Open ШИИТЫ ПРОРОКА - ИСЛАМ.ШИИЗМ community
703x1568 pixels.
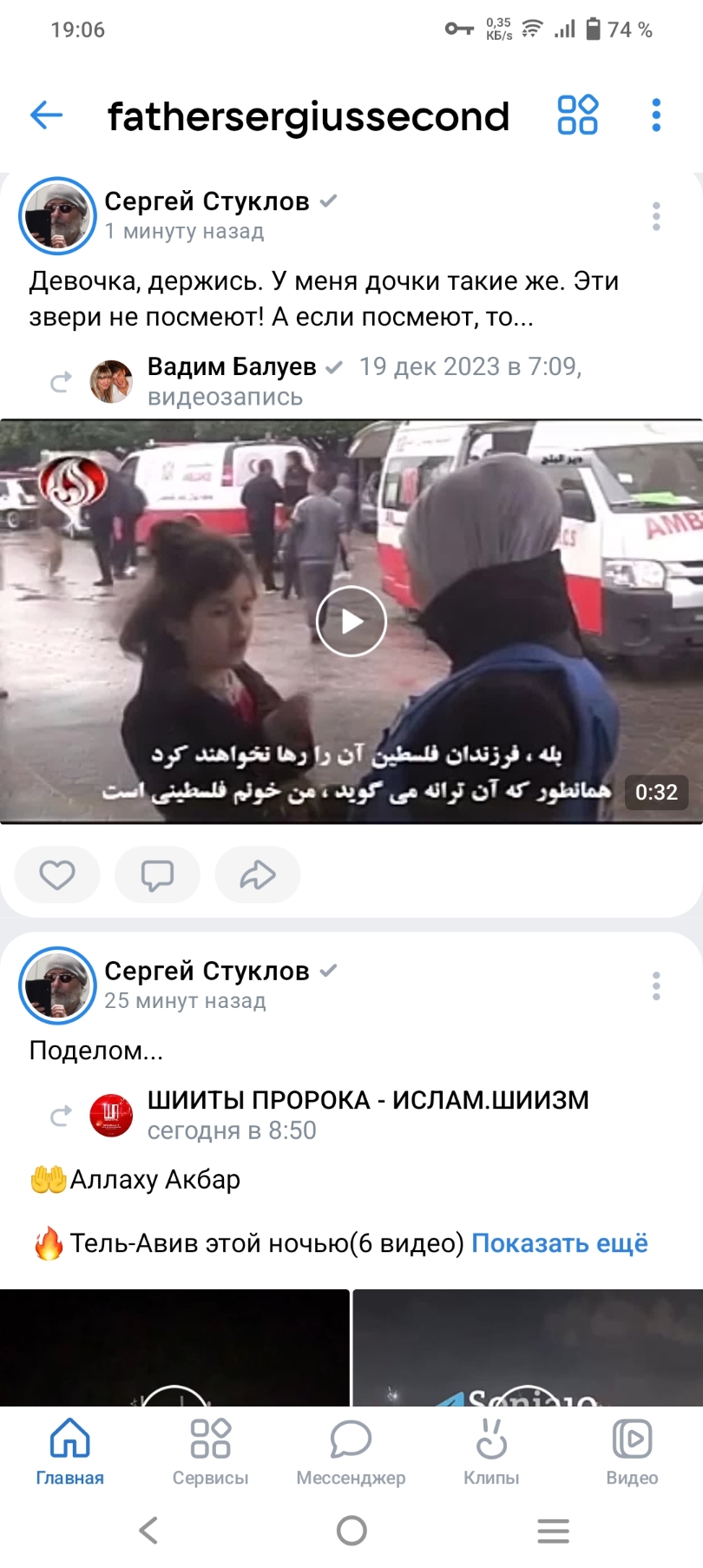(368, 1100)
